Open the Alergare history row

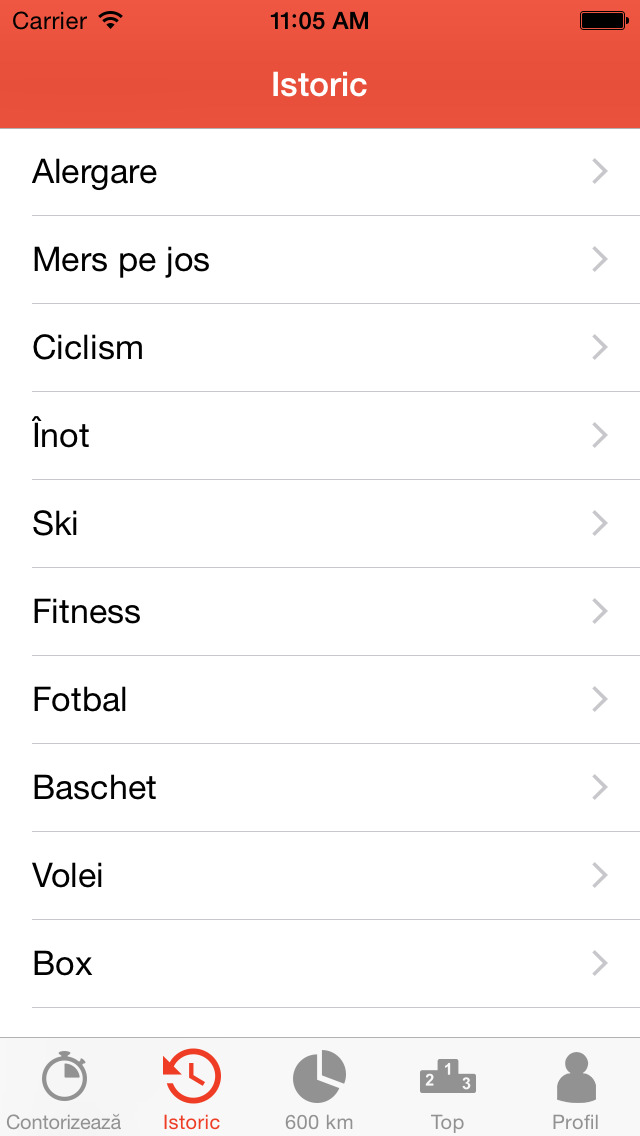pos(320,172)
